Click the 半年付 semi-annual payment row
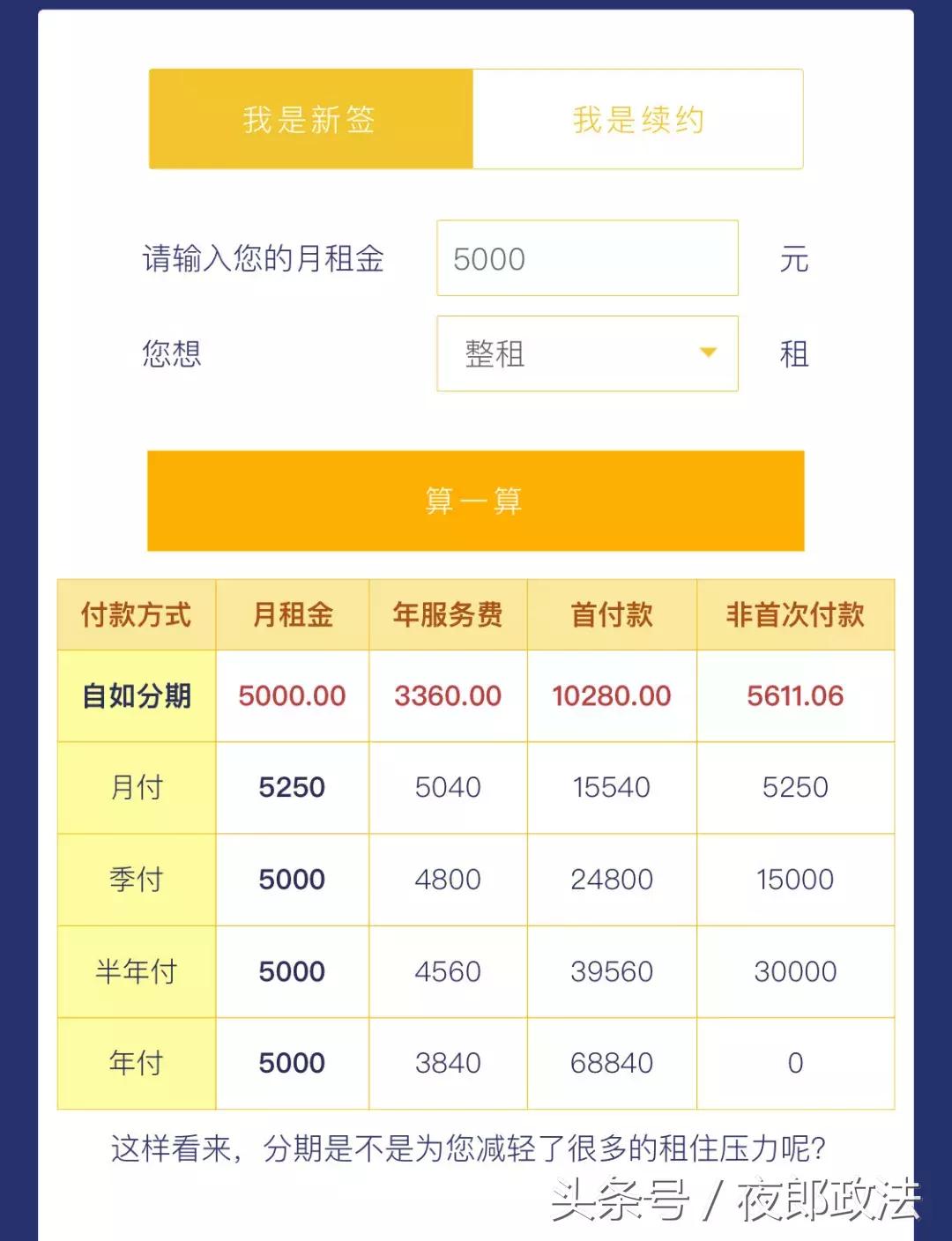This screenshot has height=1241, width=952. (x=134, y=971)
